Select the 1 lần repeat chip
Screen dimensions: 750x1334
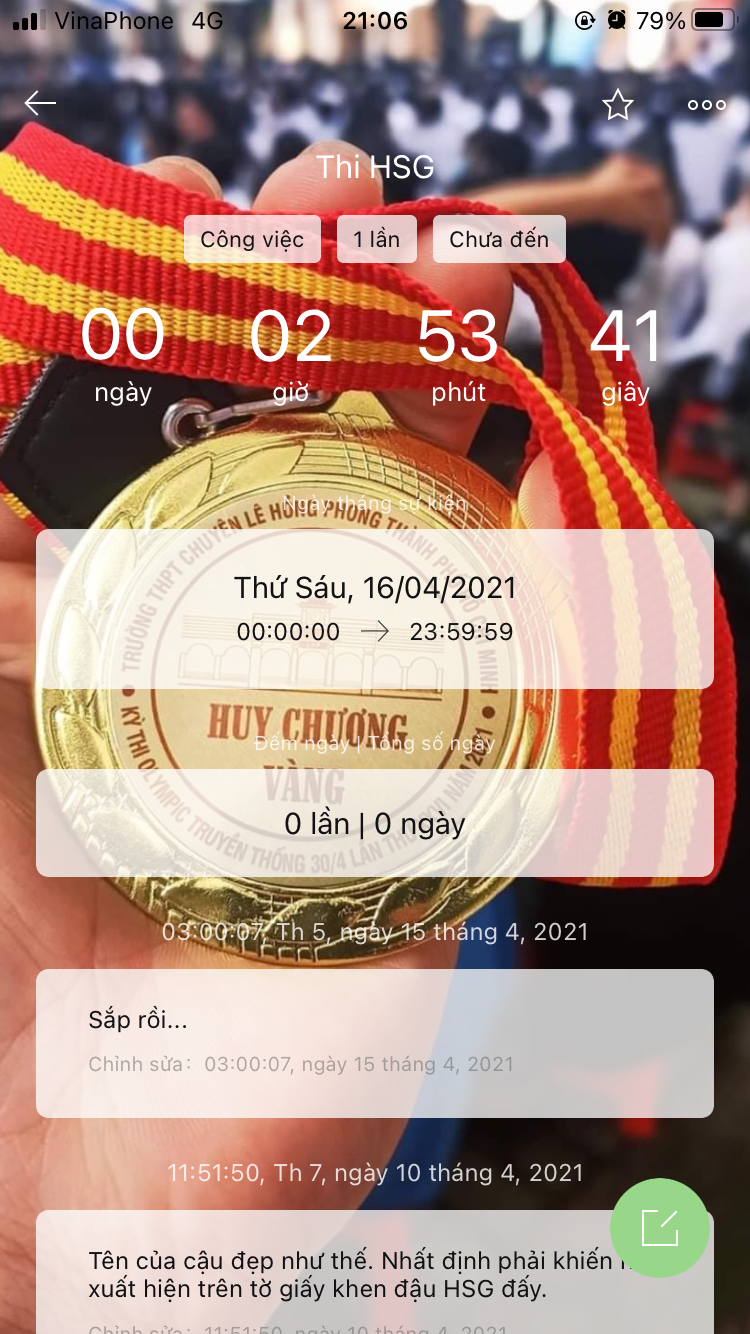click(x=376, y=240)
